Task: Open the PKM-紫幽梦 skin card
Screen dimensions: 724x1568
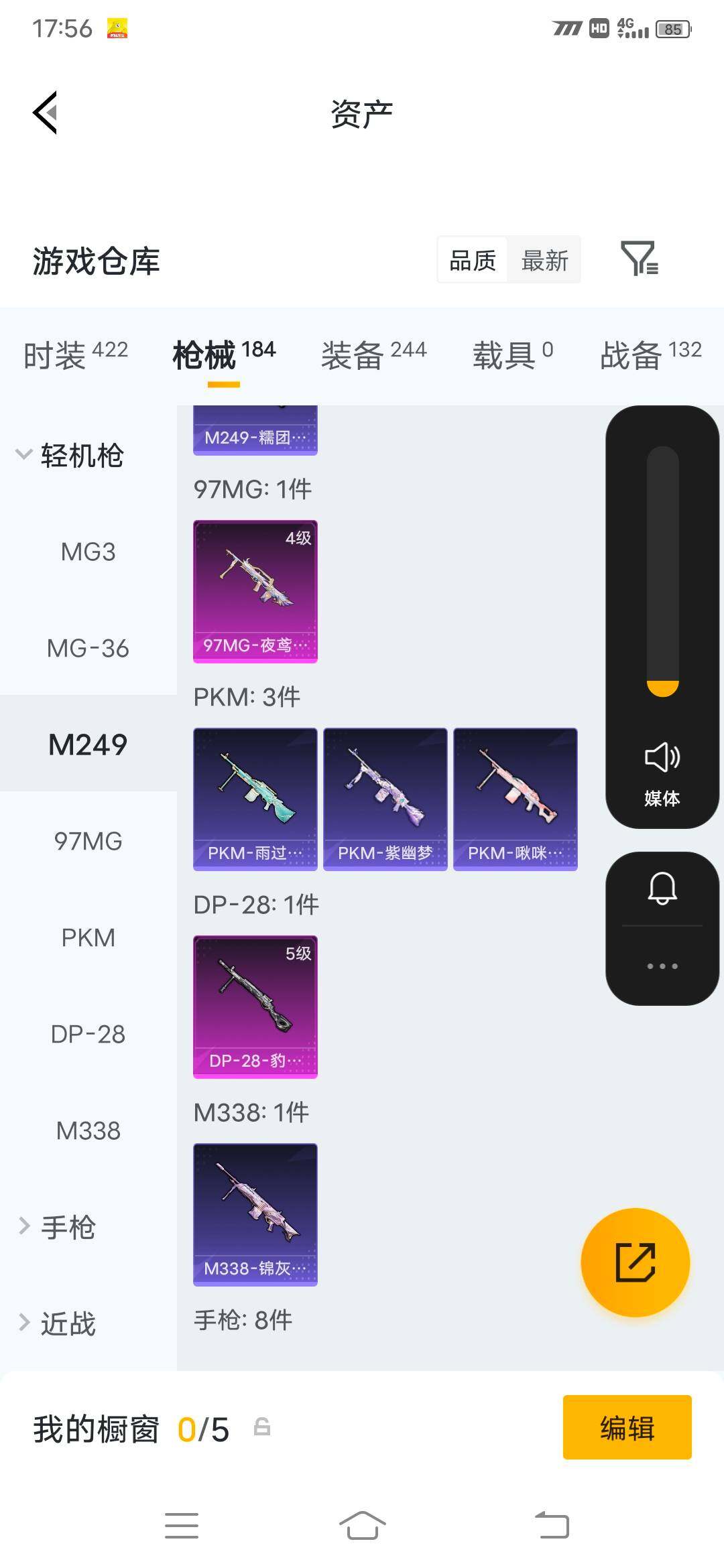Action: click(385, 799)
